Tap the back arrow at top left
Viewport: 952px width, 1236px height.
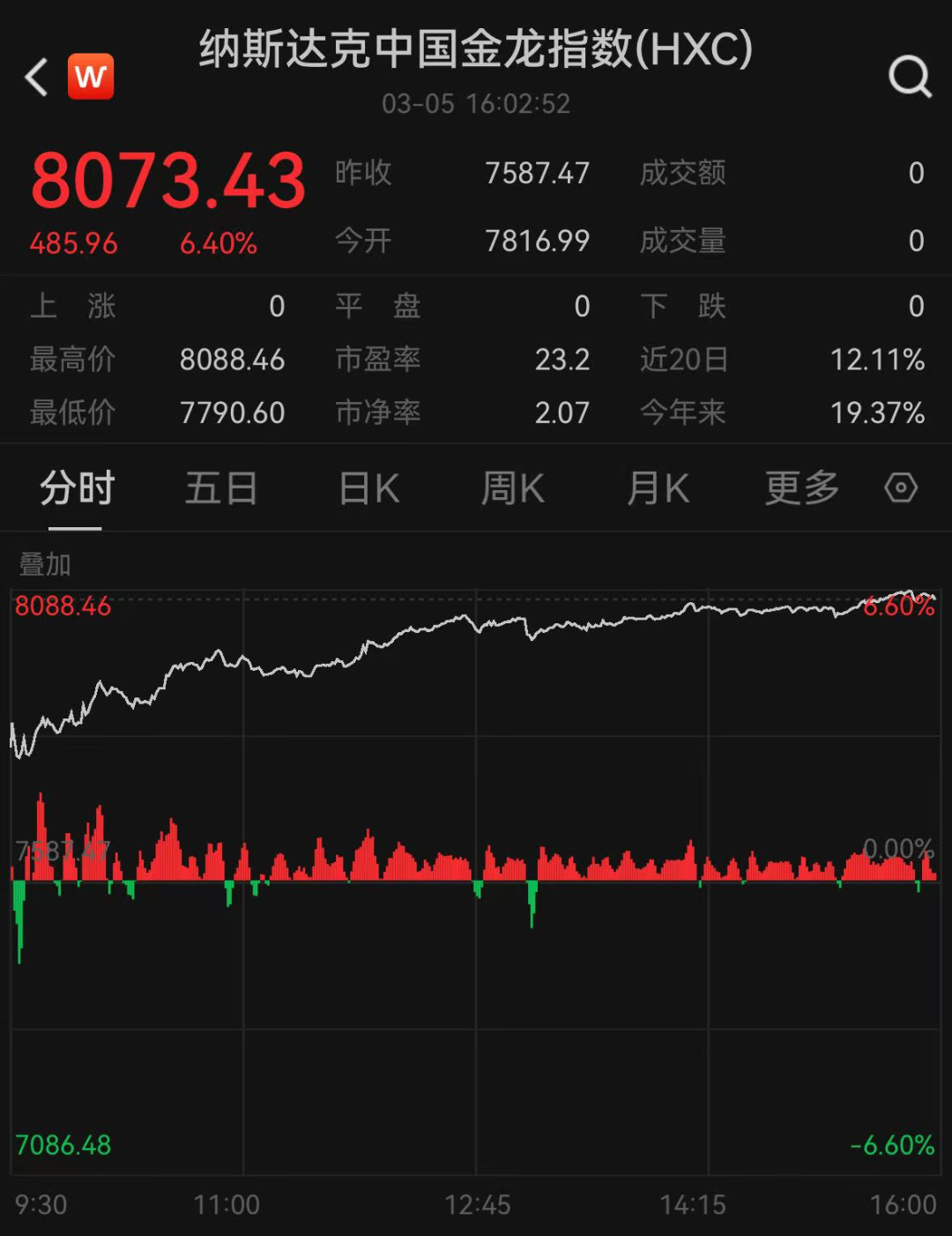click(x=35, y=78)
